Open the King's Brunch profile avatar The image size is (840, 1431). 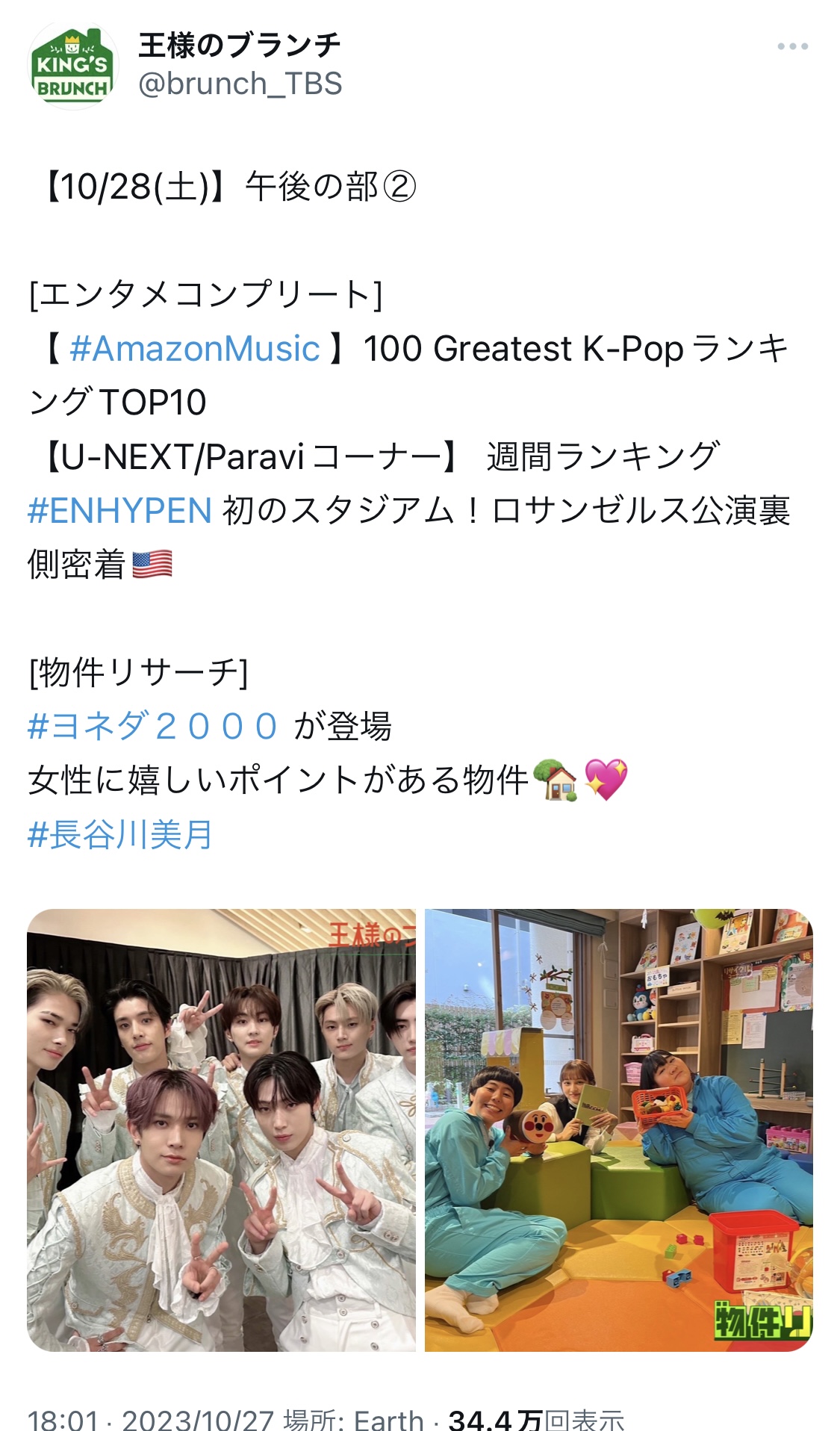click(x=72, y=66)
